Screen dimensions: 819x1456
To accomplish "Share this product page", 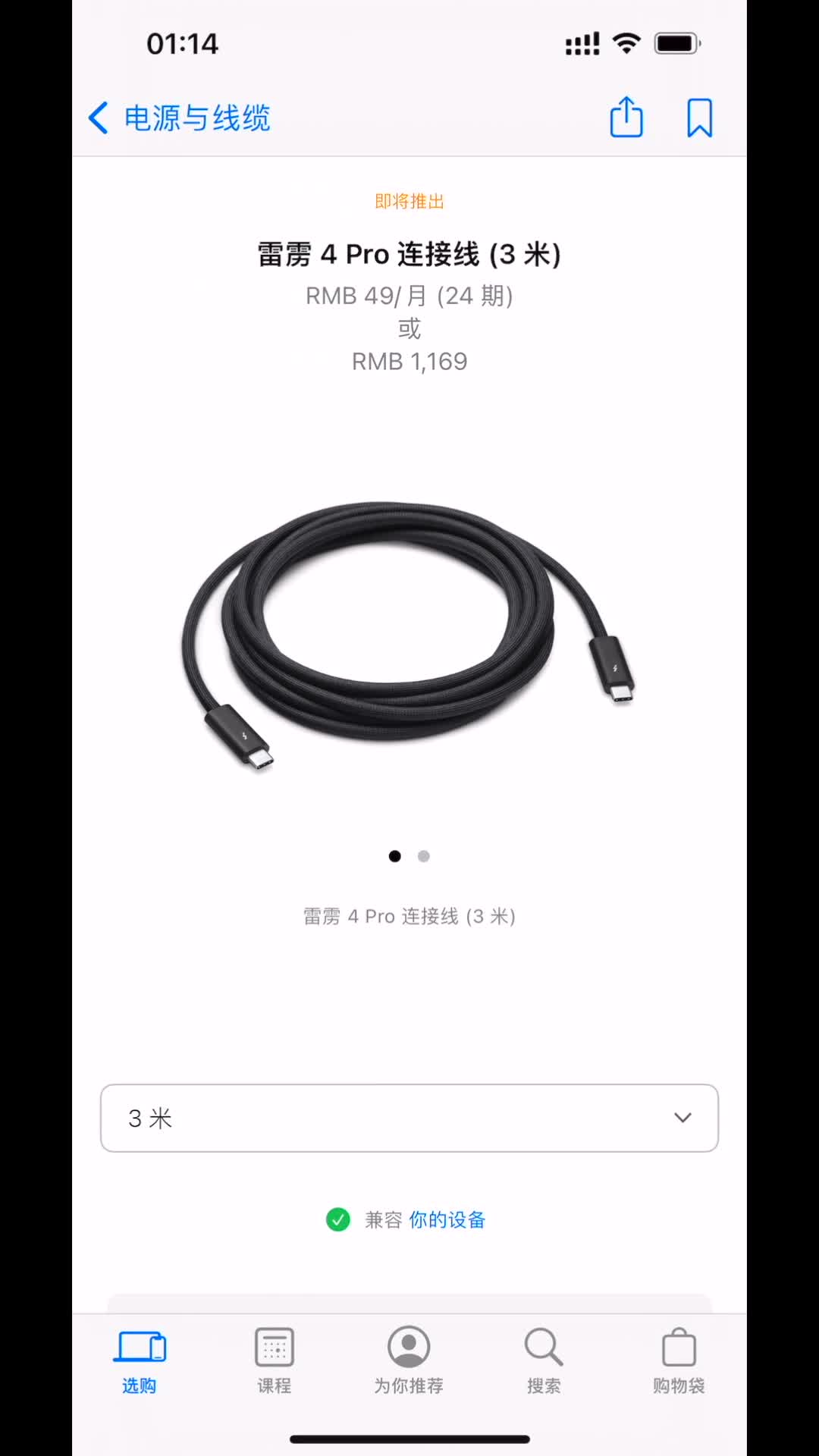I will (626, 118).
